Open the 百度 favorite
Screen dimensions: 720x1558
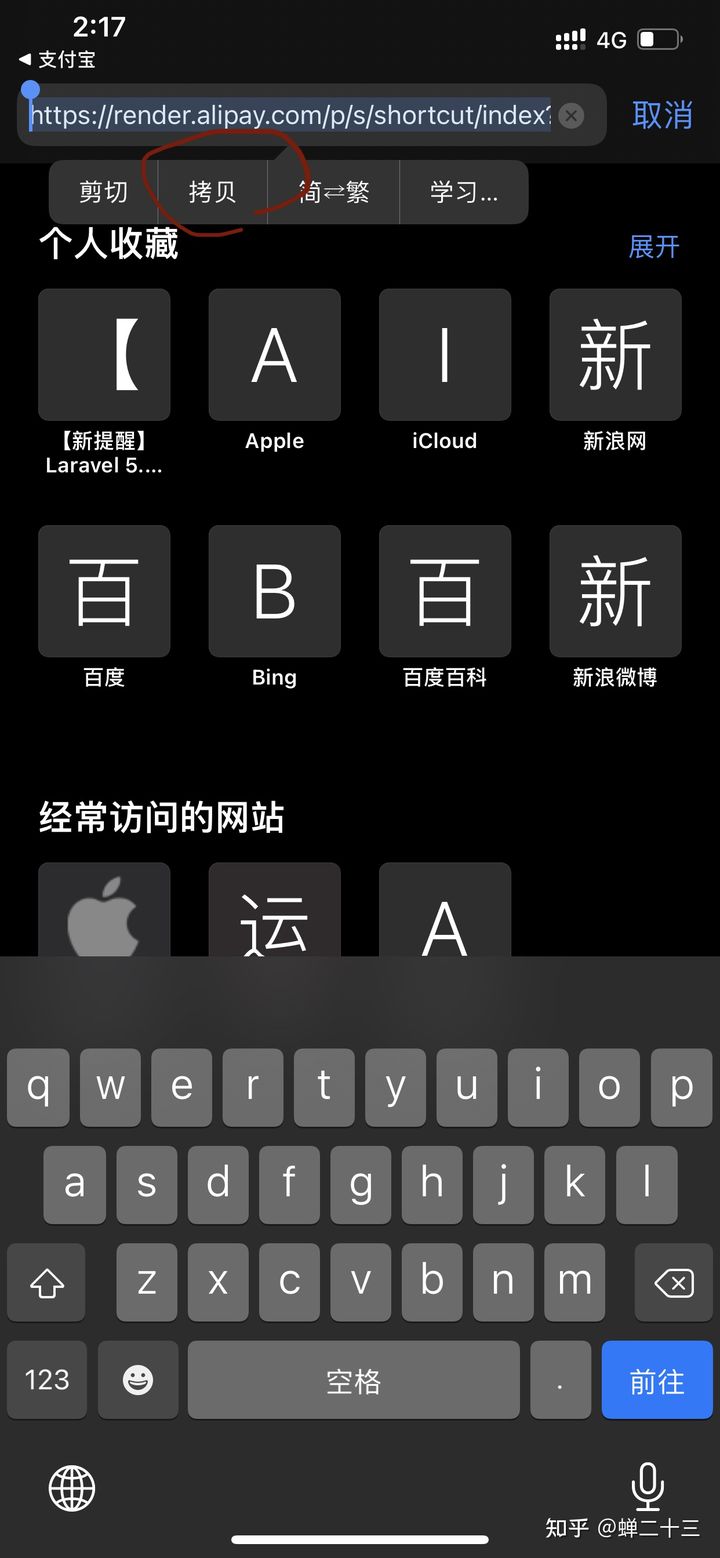(104, 591)
